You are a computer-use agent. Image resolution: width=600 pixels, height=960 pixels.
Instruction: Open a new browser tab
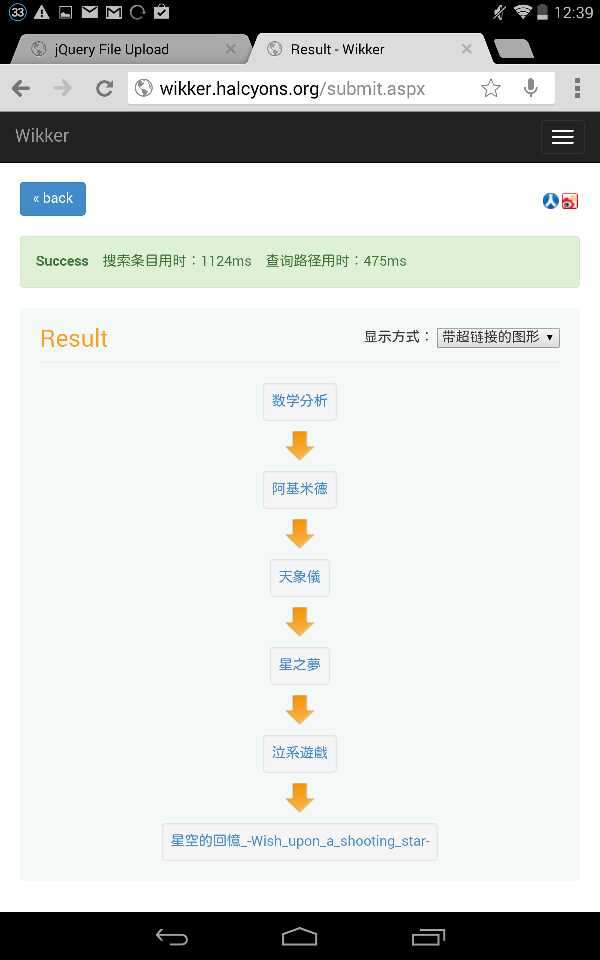click(513, 49)
